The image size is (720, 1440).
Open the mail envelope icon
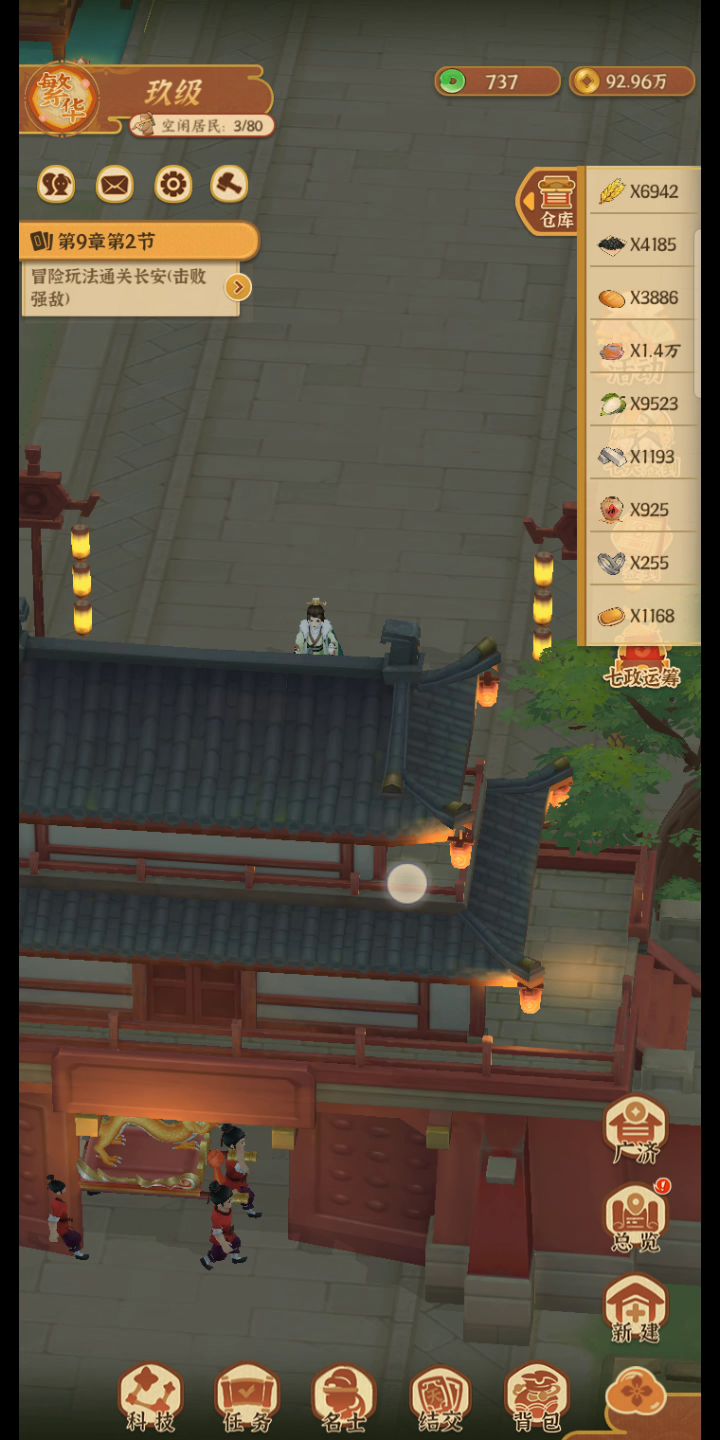pyautogui.click(x=115, y=185)
